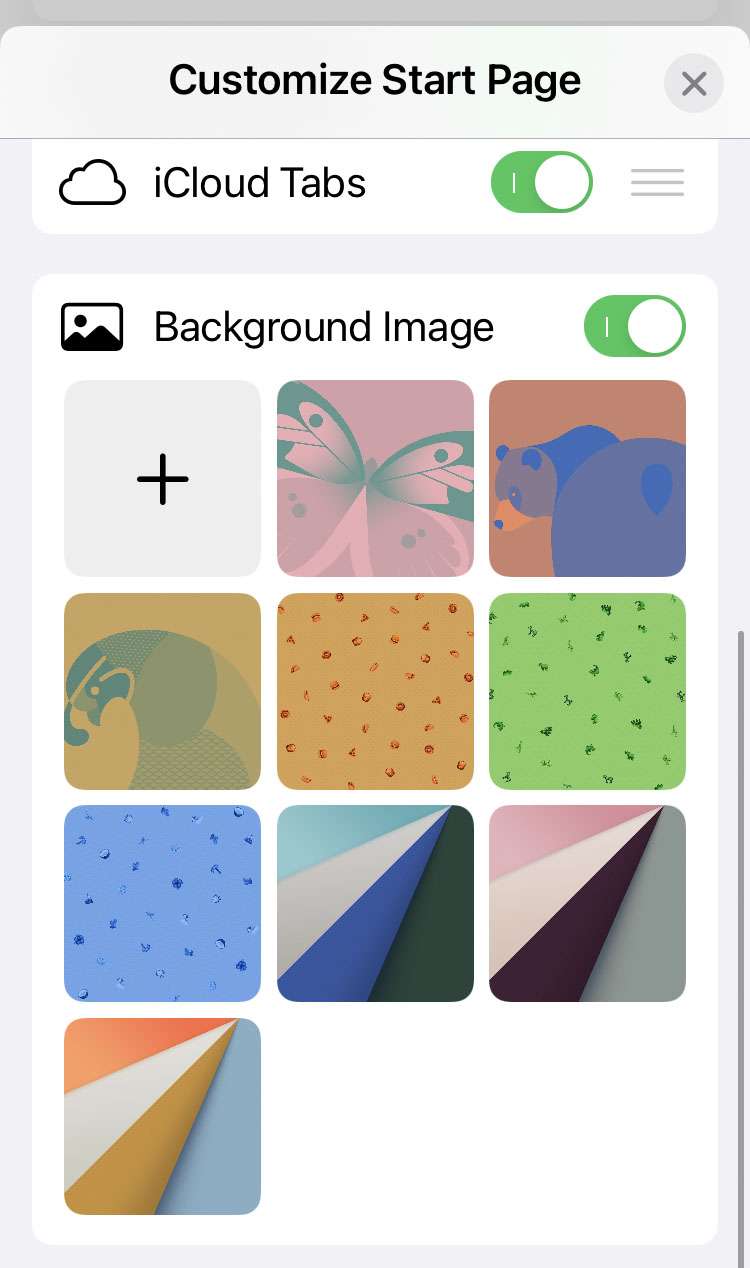The image size is (750, 1268).
Task: Choose the pink and maroon folded paper background
Action: pyautogui.click(x=587, y=903)
